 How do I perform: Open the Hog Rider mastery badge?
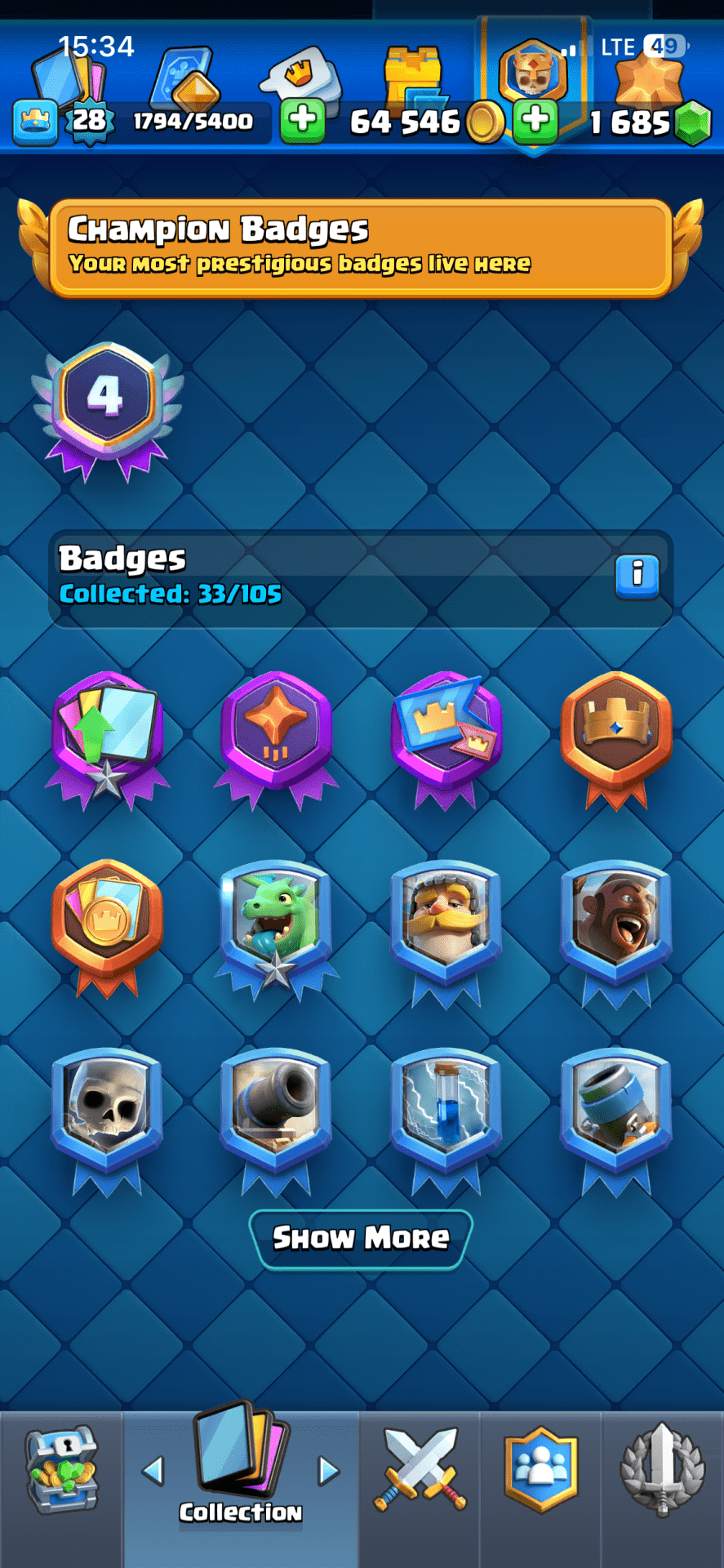point(615,923)
